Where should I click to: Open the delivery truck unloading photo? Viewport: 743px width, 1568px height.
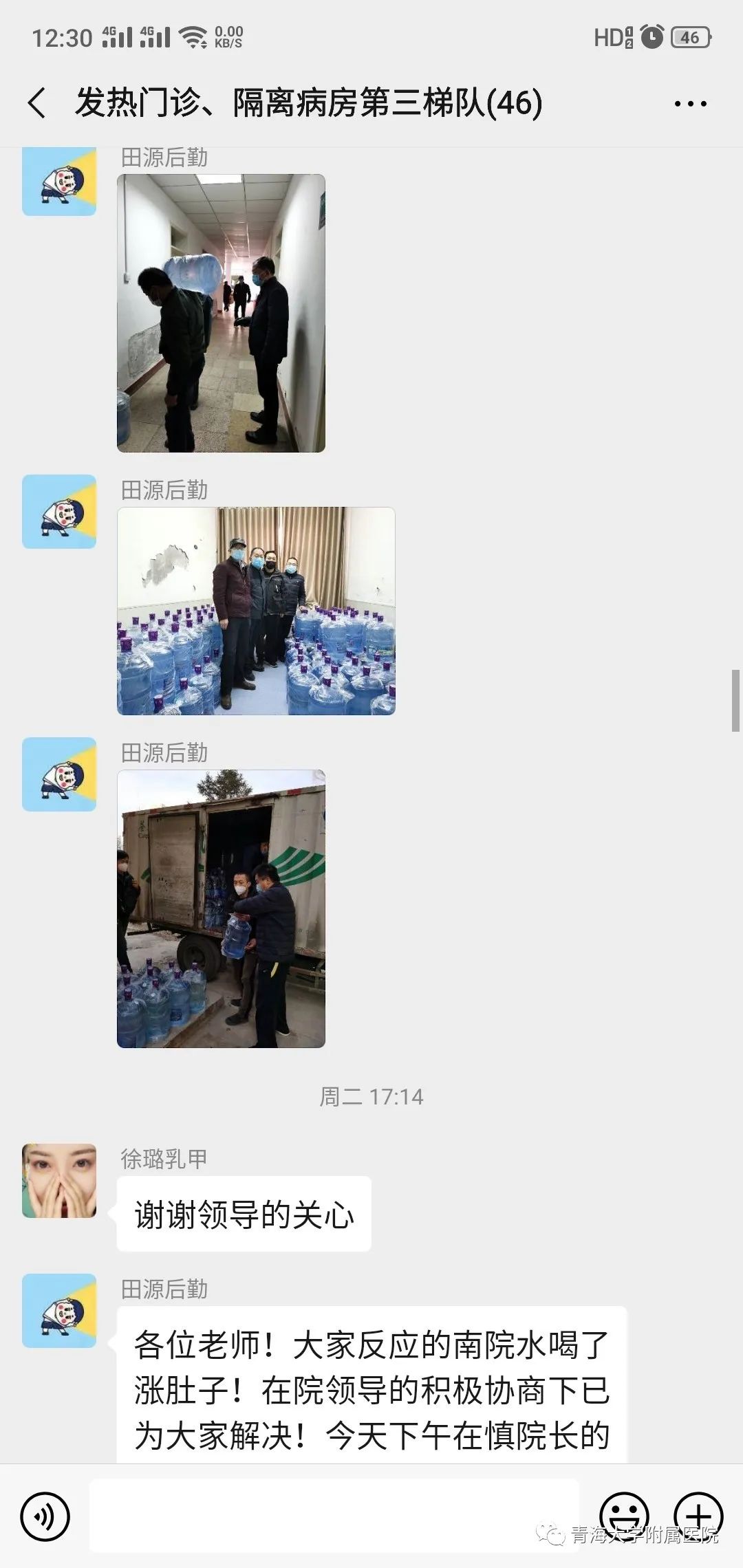(x=221, y=908)
